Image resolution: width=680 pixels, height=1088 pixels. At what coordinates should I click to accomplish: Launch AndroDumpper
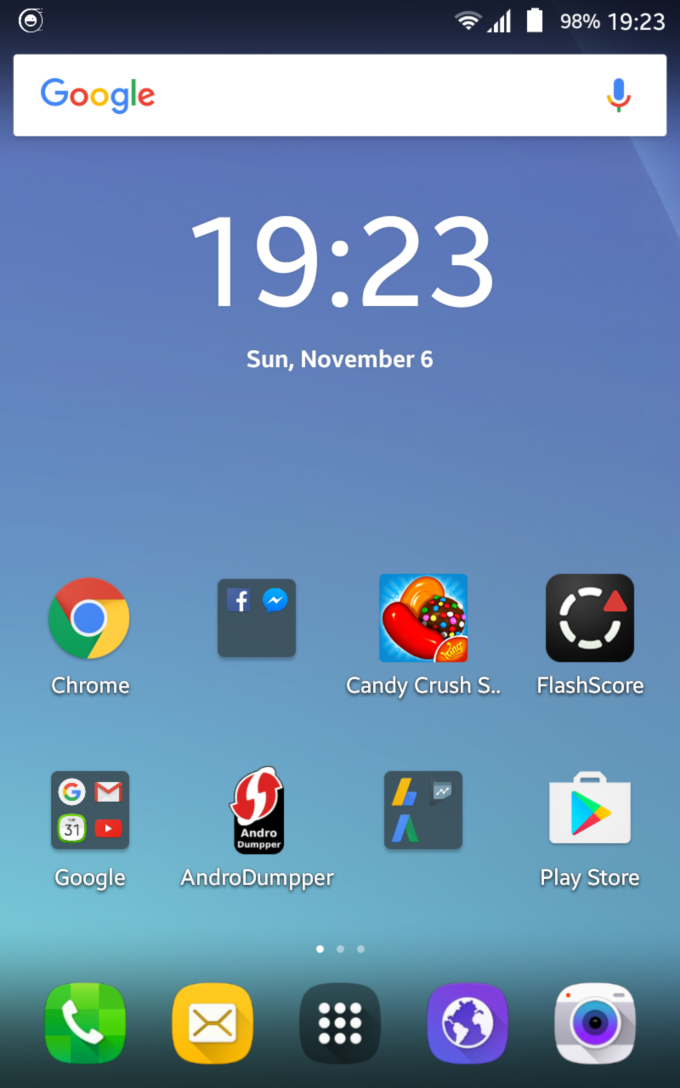coord(257,810)
